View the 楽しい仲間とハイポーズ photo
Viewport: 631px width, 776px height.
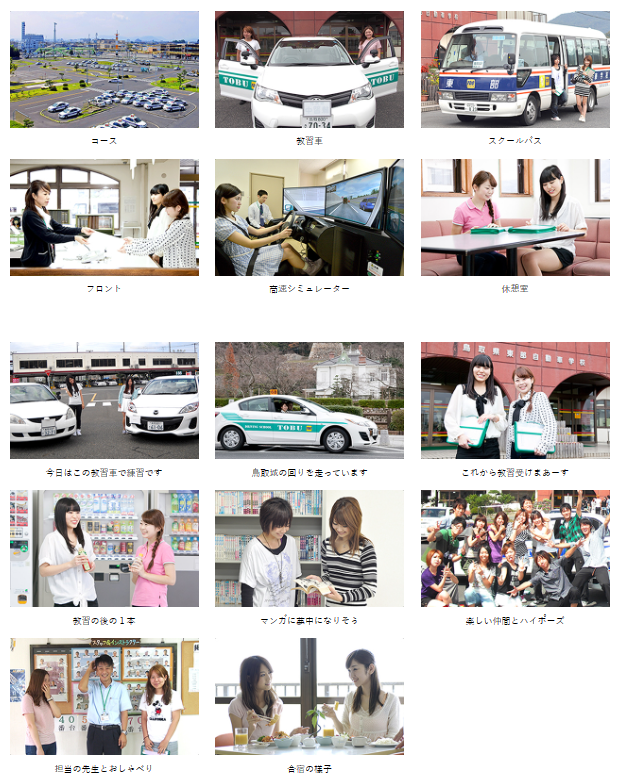coord(515,548)
